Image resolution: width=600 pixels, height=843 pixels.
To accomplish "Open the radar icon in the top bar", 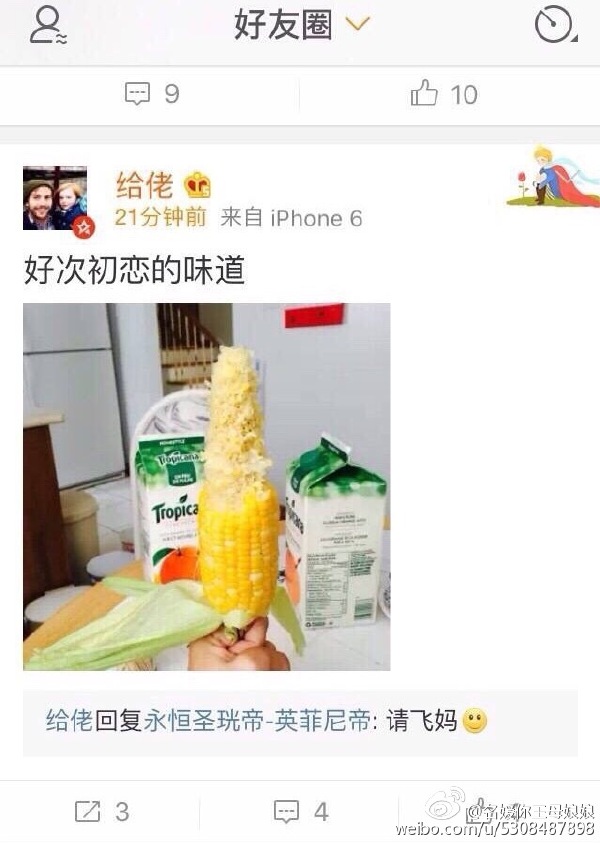I will tap(554, 25).
